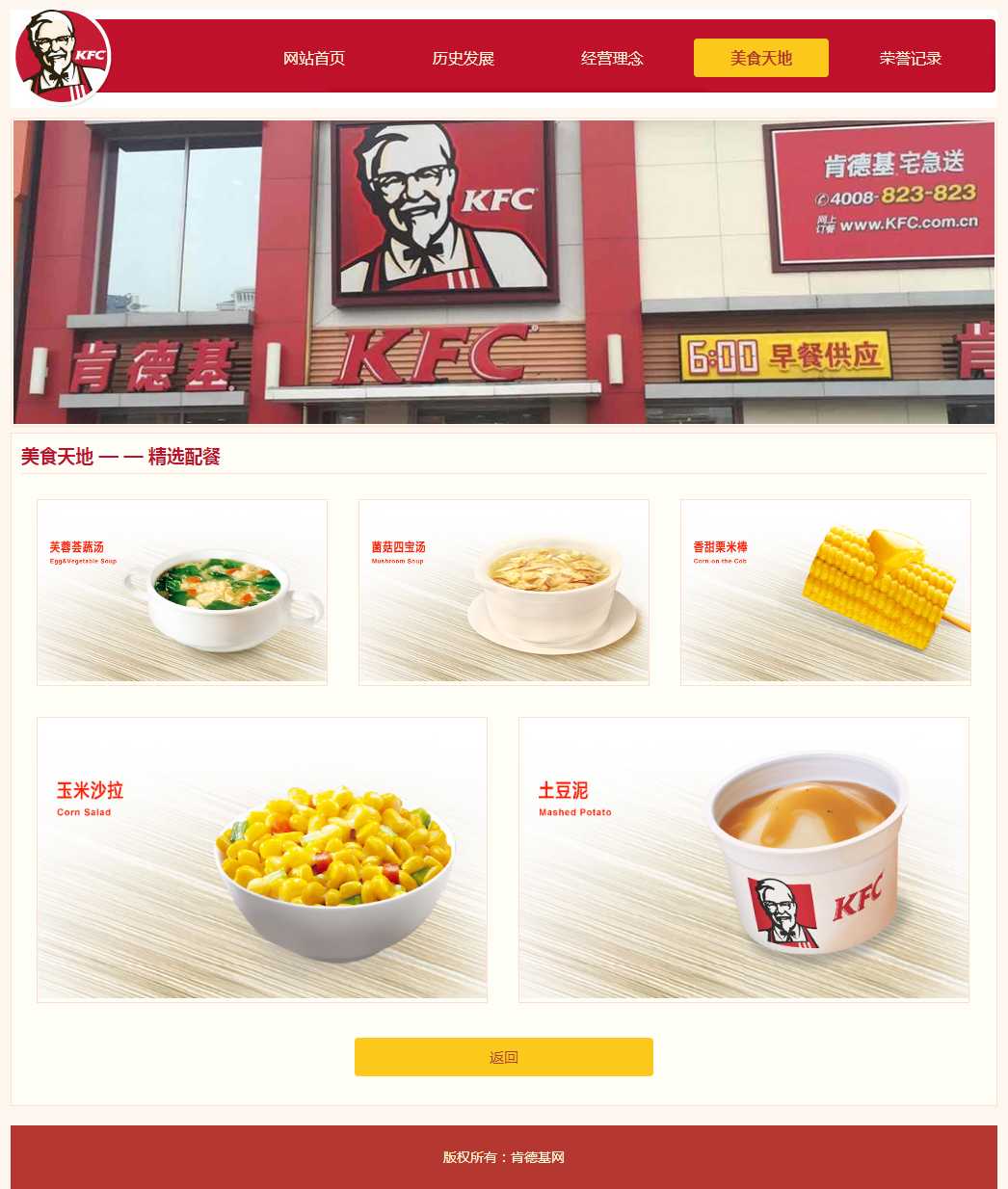Switch to the 历史发展 tab
The image size is (1008, 1189).
(x=463, y=58)
